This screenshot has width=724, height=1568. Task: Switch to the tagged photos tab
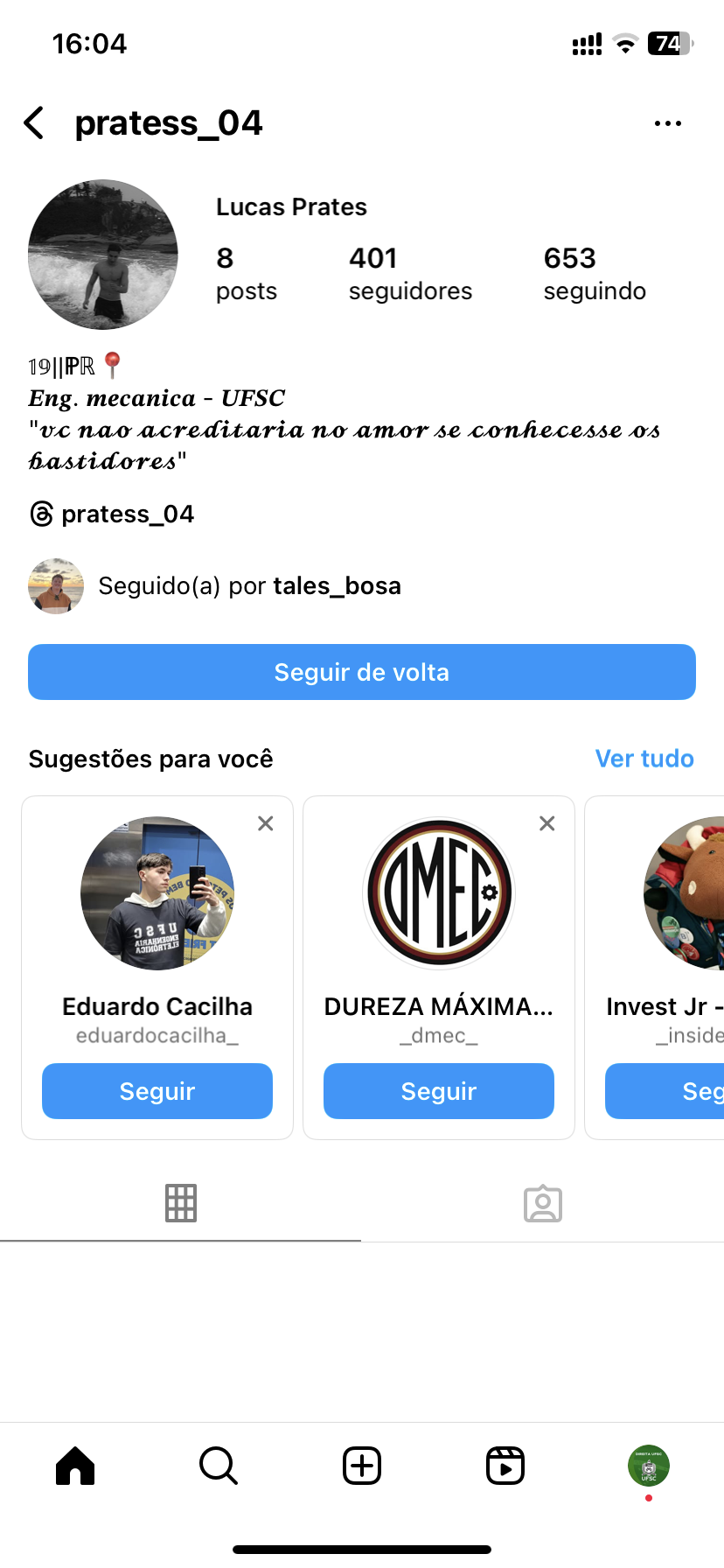[x=543, y=1203]
